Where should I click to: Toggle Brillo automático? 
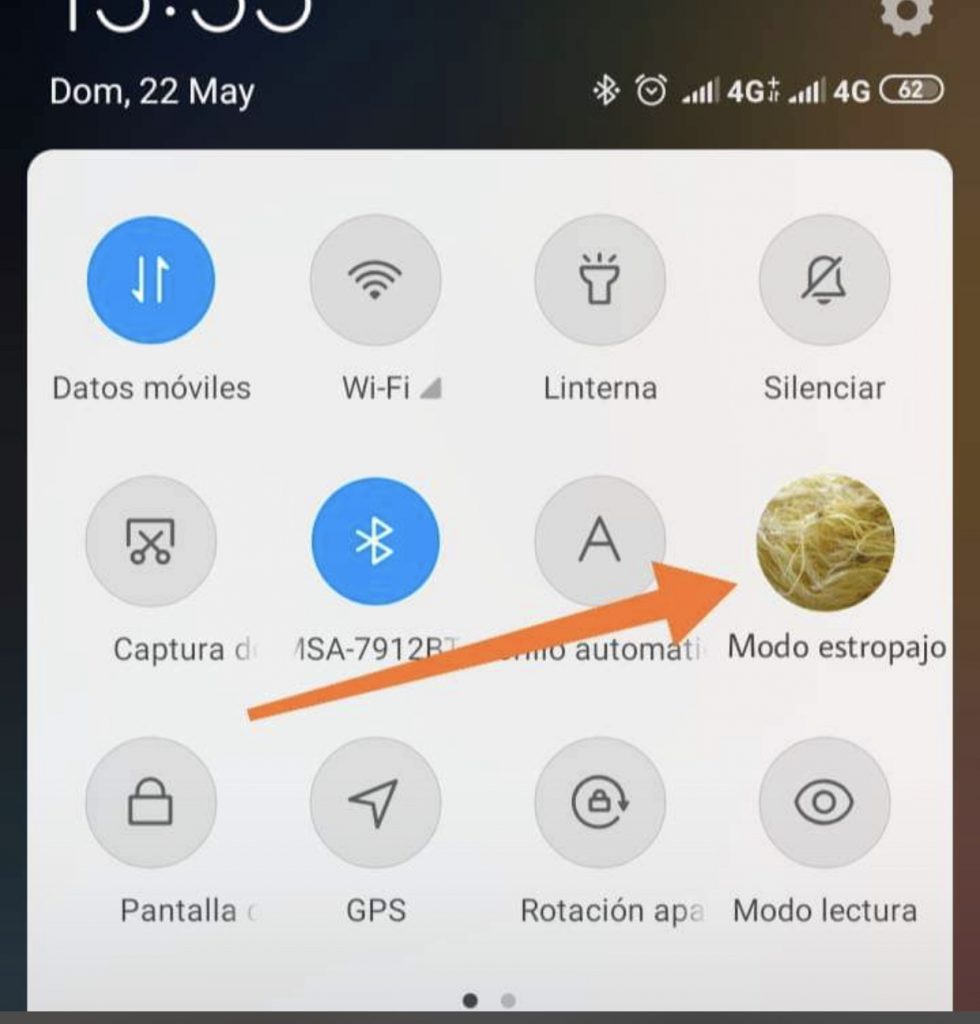pyautogui.click(x=600, y=541)
